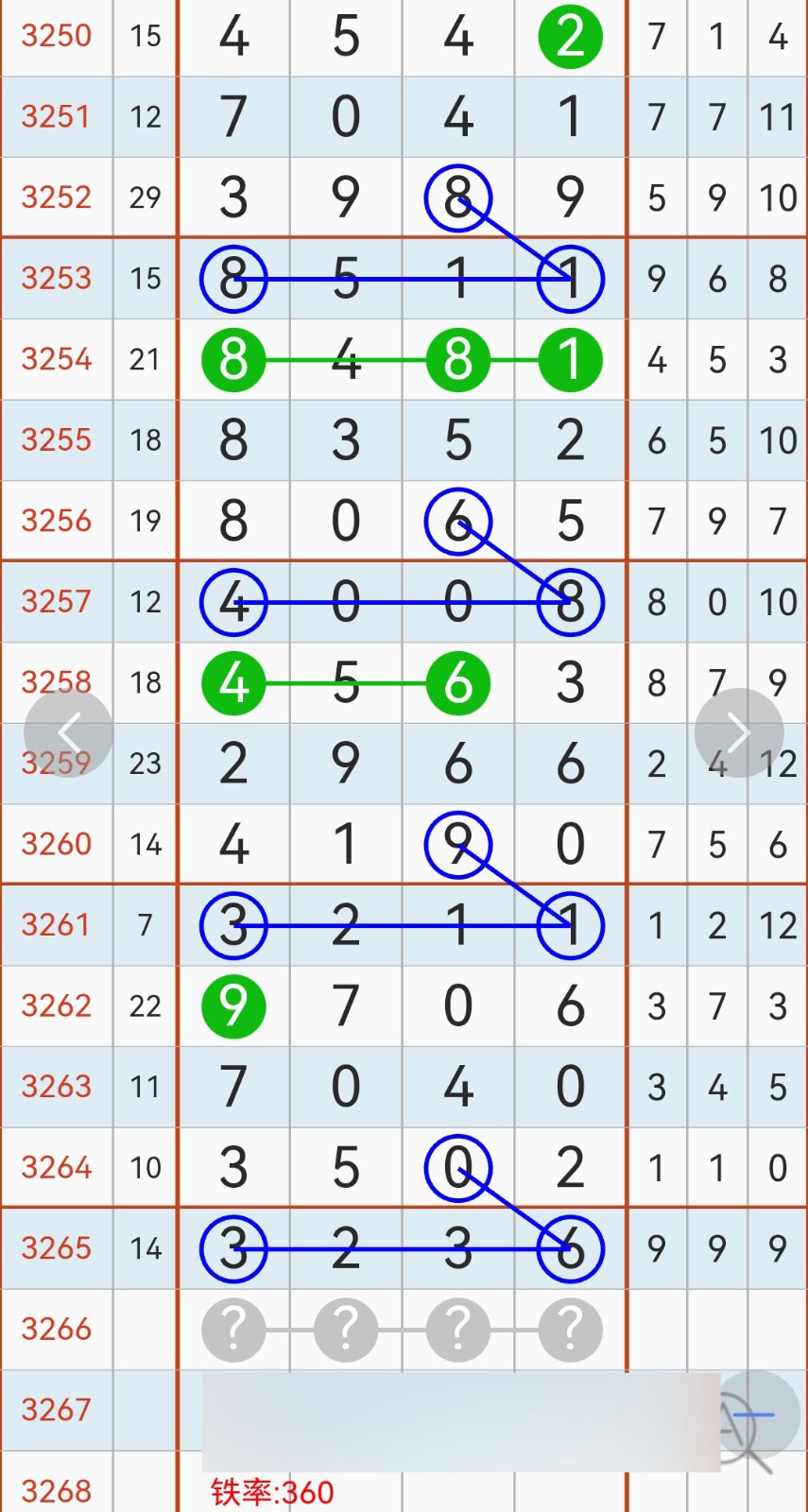
Task: Select the period number 3265
Action: tap(56, 1248)
